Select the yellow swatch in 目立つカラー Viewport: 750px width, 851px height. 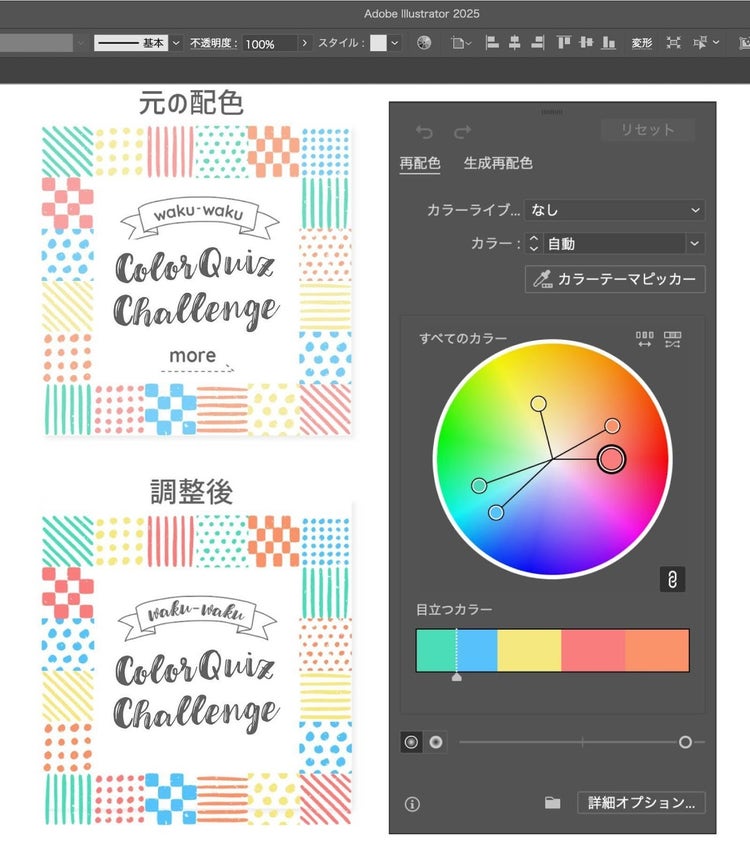click(529, 650)
